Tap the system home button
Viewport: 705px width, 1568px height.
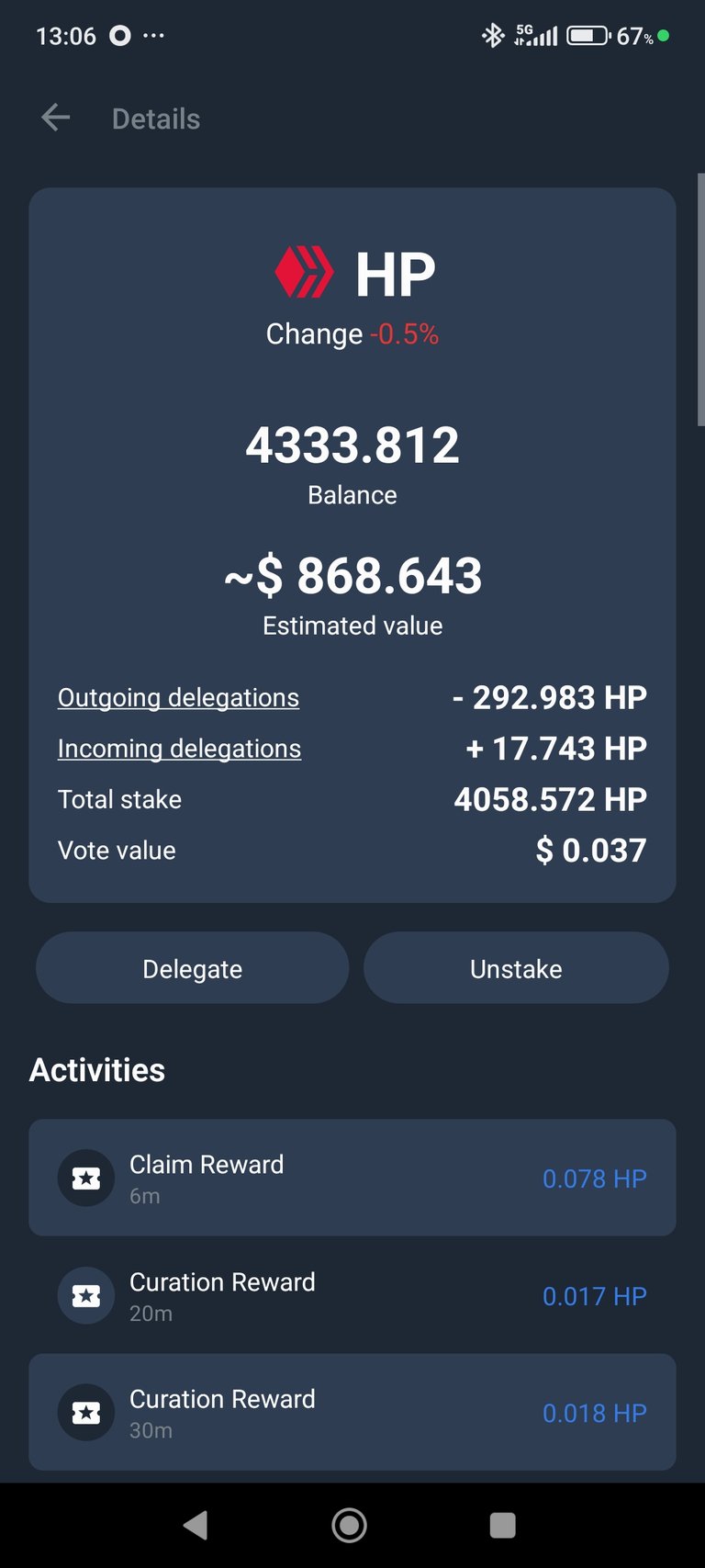tap(350, 1525)
